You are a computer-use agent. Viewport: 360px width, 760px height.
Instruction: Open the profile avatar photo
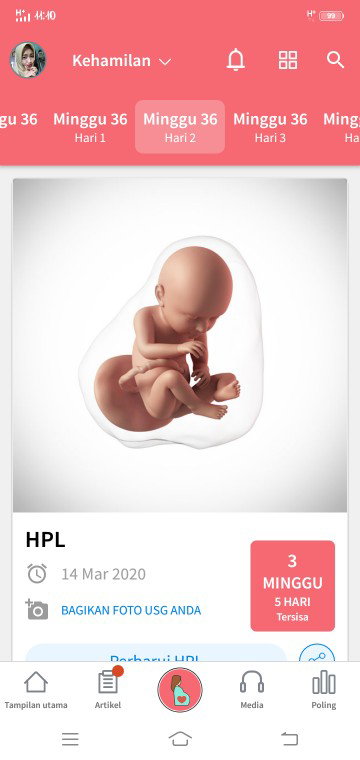coord(28,60)
